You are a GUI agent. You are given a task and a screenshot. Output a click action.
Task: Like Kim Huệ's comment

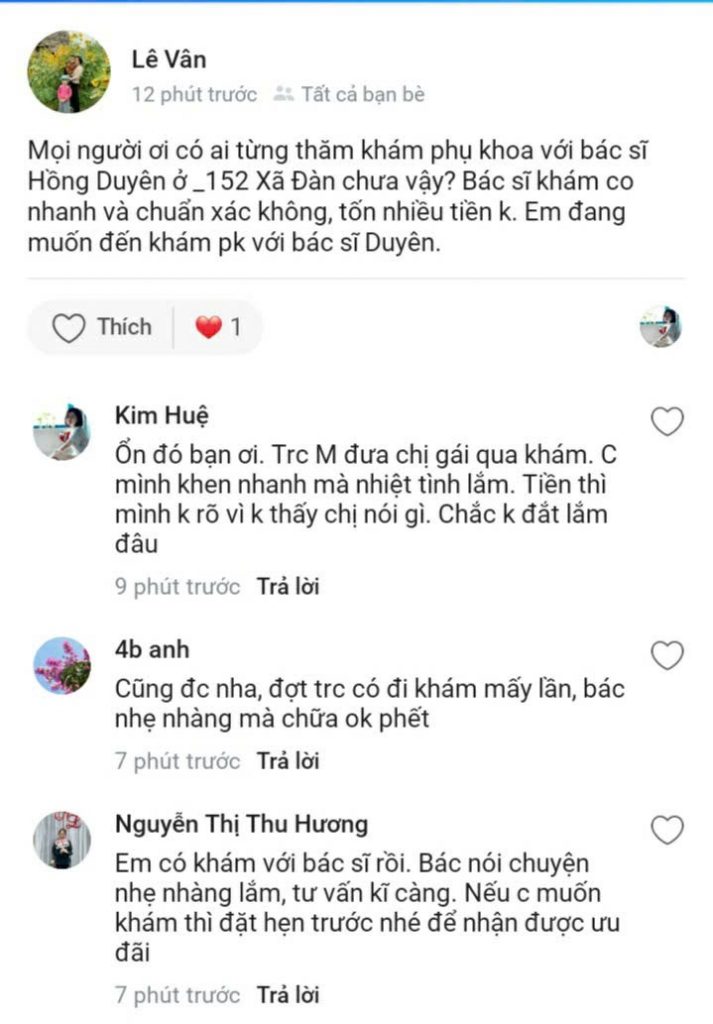[667, 422]
